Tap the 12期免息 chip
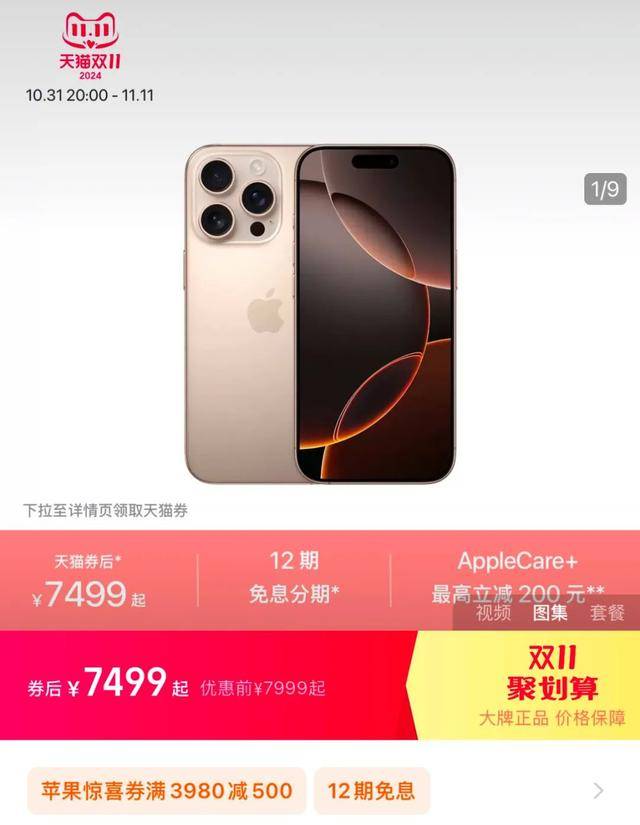The width and height of the screenshot is (640, 825). coord(371,792)
